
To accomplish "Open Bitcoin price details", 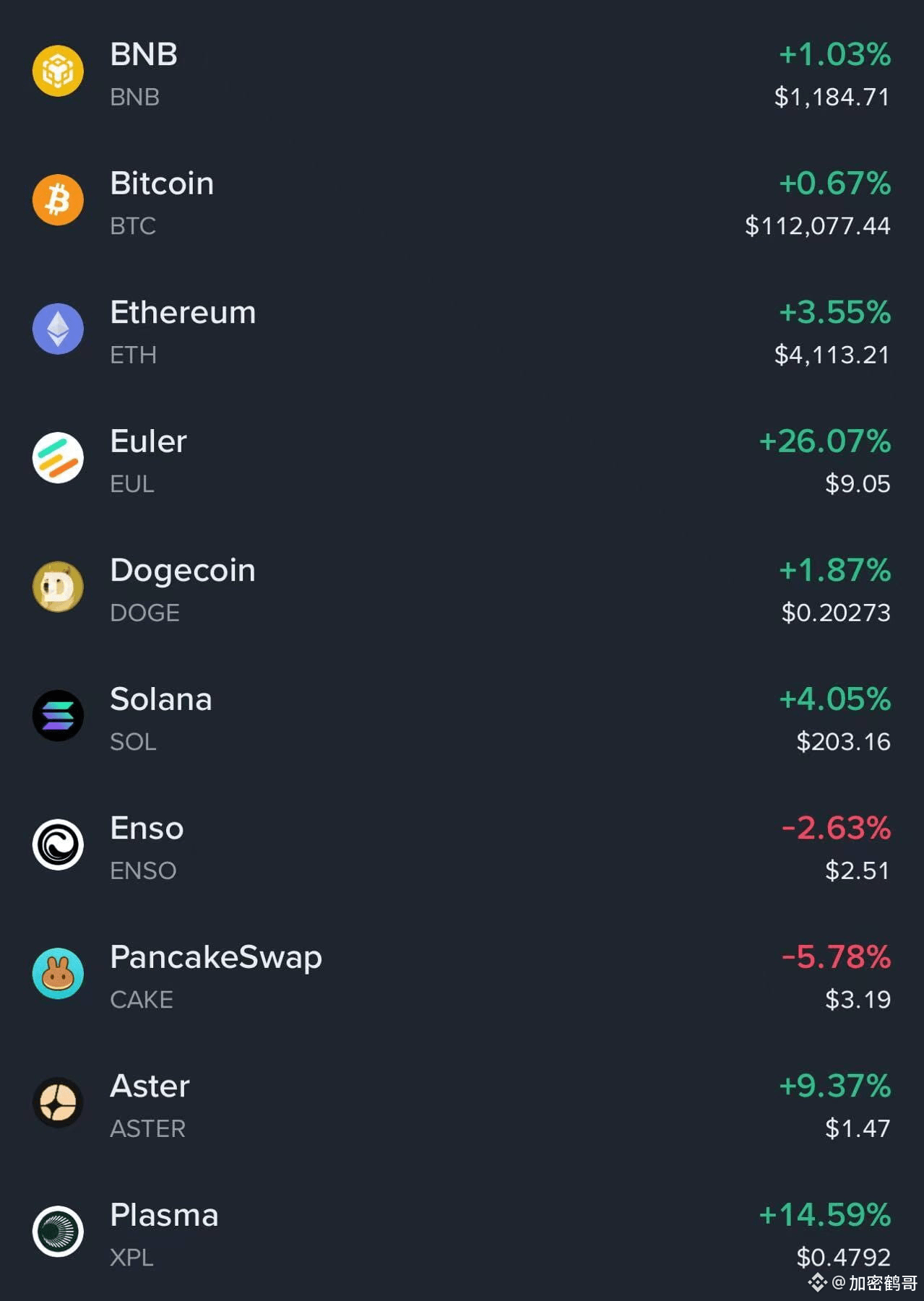I will pyautogui.click(x=462, y=202).
